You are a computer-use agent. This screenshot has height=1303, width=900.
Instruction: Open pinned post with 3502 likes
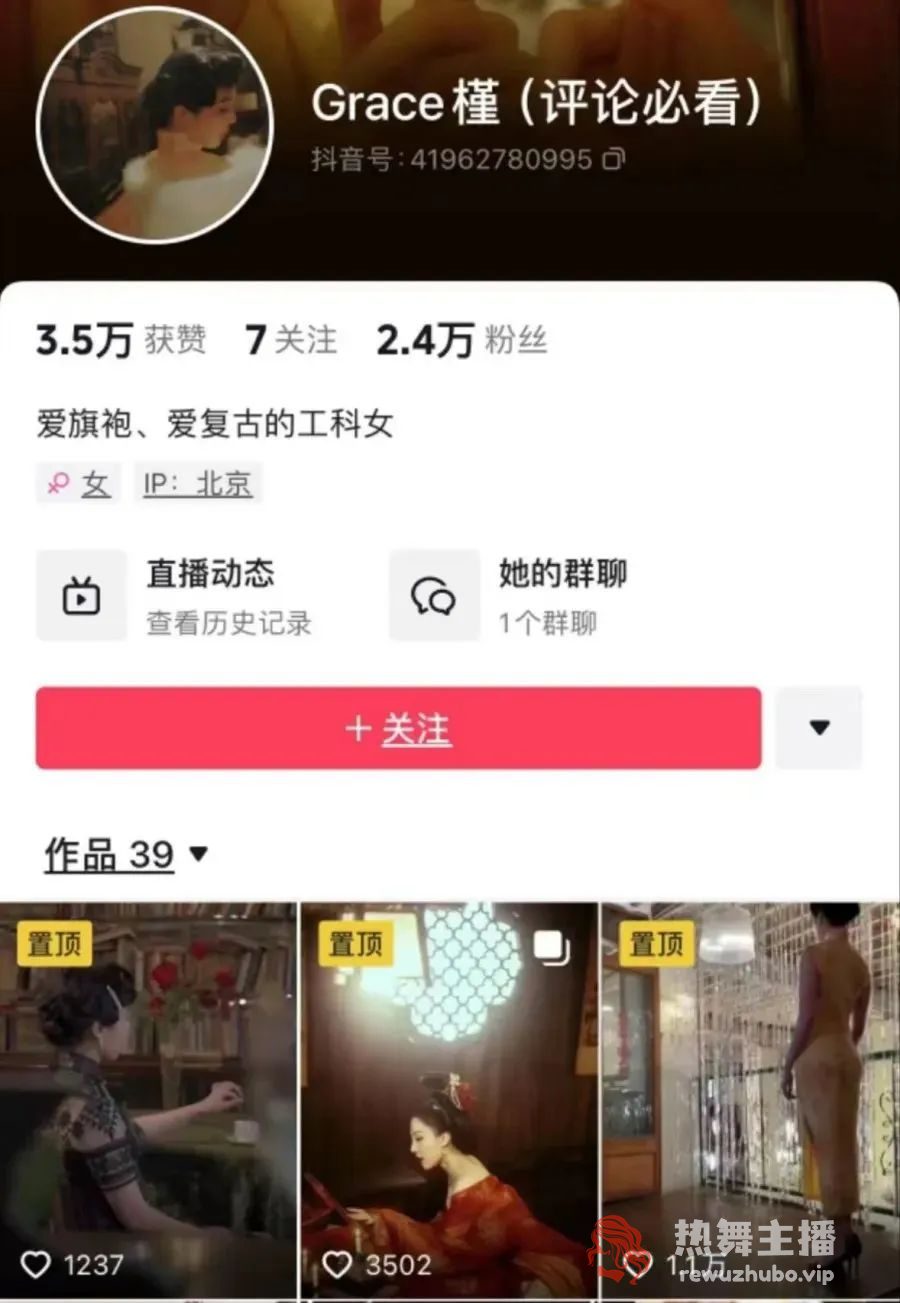pos(449,1100)
